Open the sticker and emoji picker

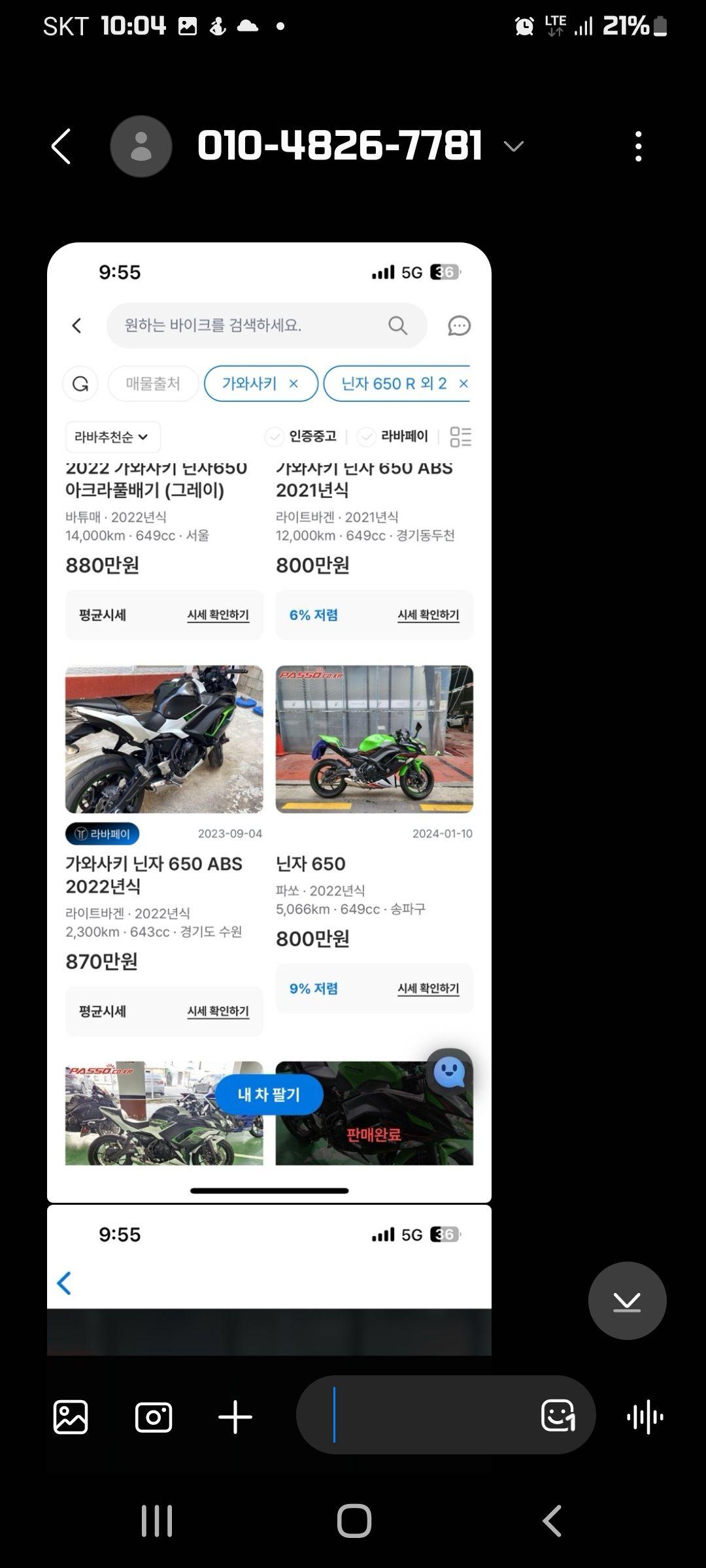point(558,1415)
